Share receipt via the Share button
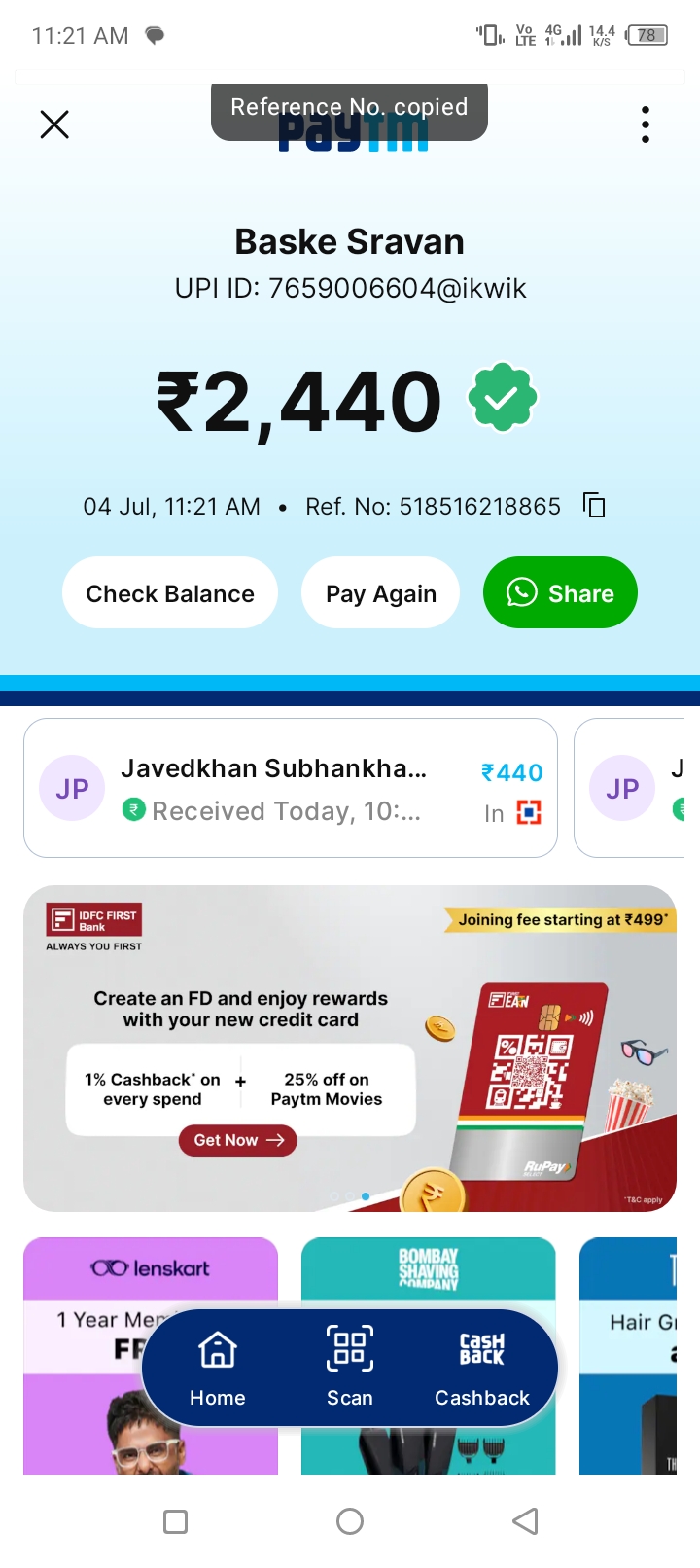700x1568 pixels. pos(560,593)
